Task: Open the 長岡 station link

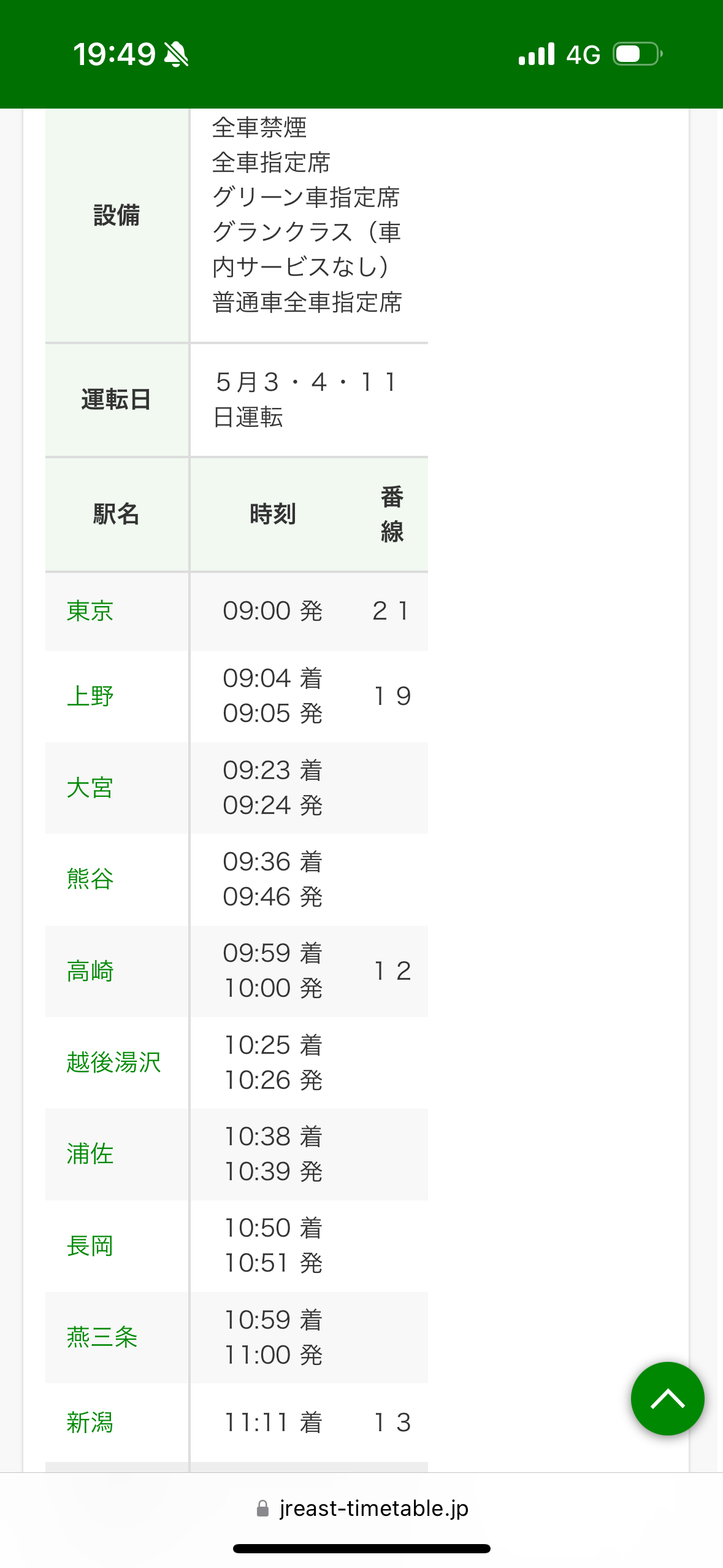Action: pyautogui.click(x=90, y=1246)
